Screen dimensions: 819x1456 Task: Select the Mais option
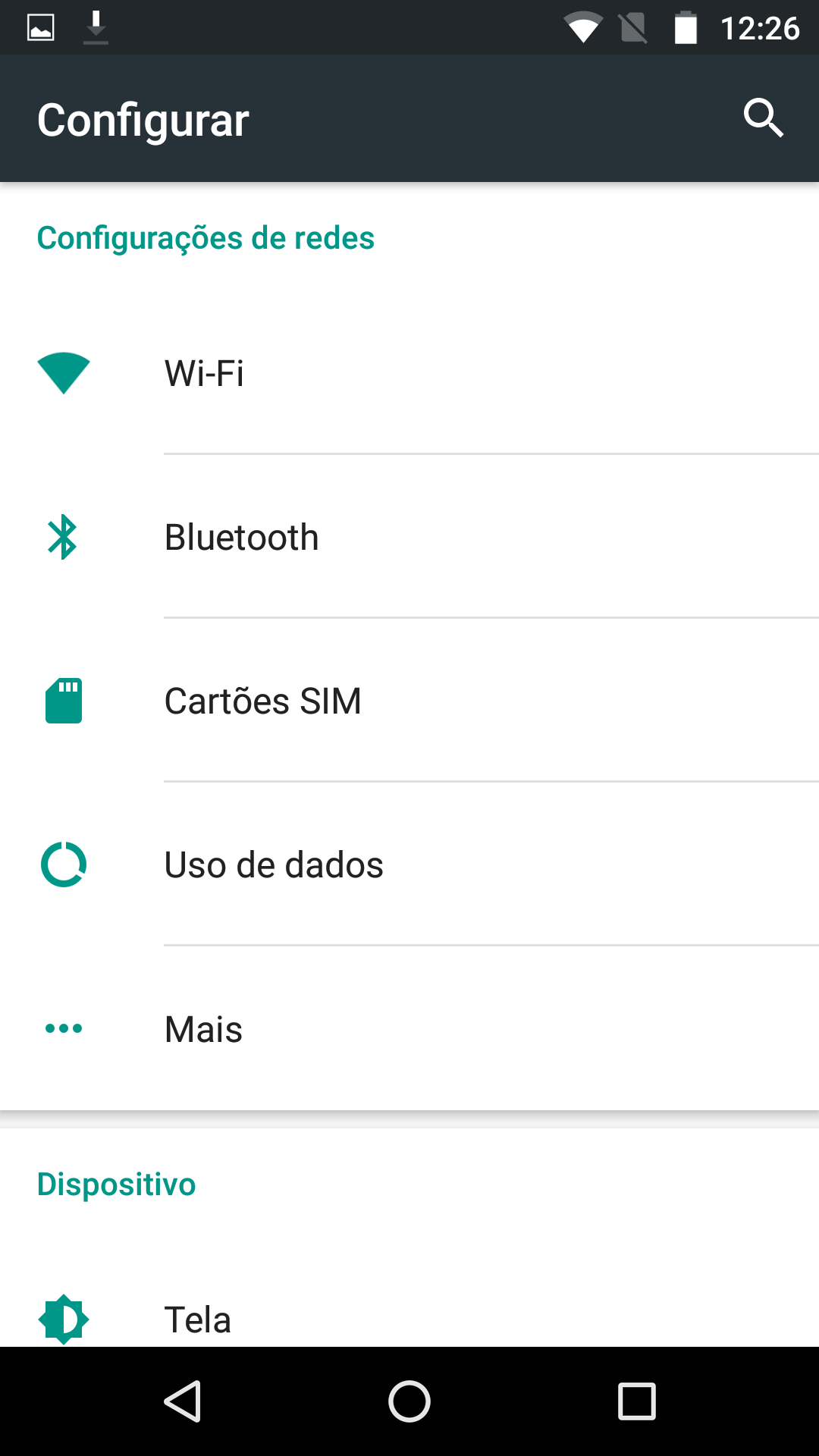(x=409, y=1028)
